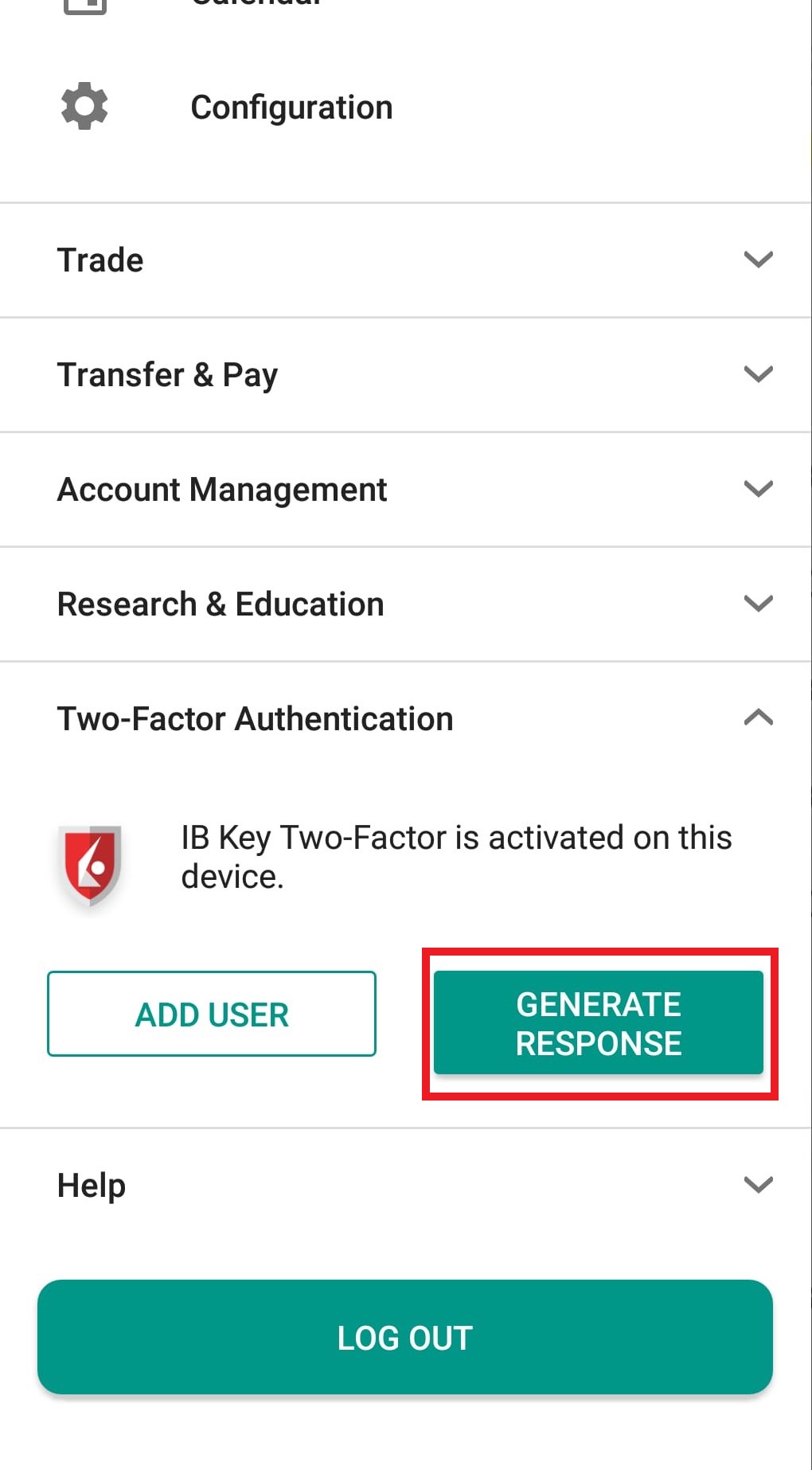Viewport: 812px width, 1470px height.
Task: Expand the Help section
Action: pyautogui.click(x=405, y=1186)
